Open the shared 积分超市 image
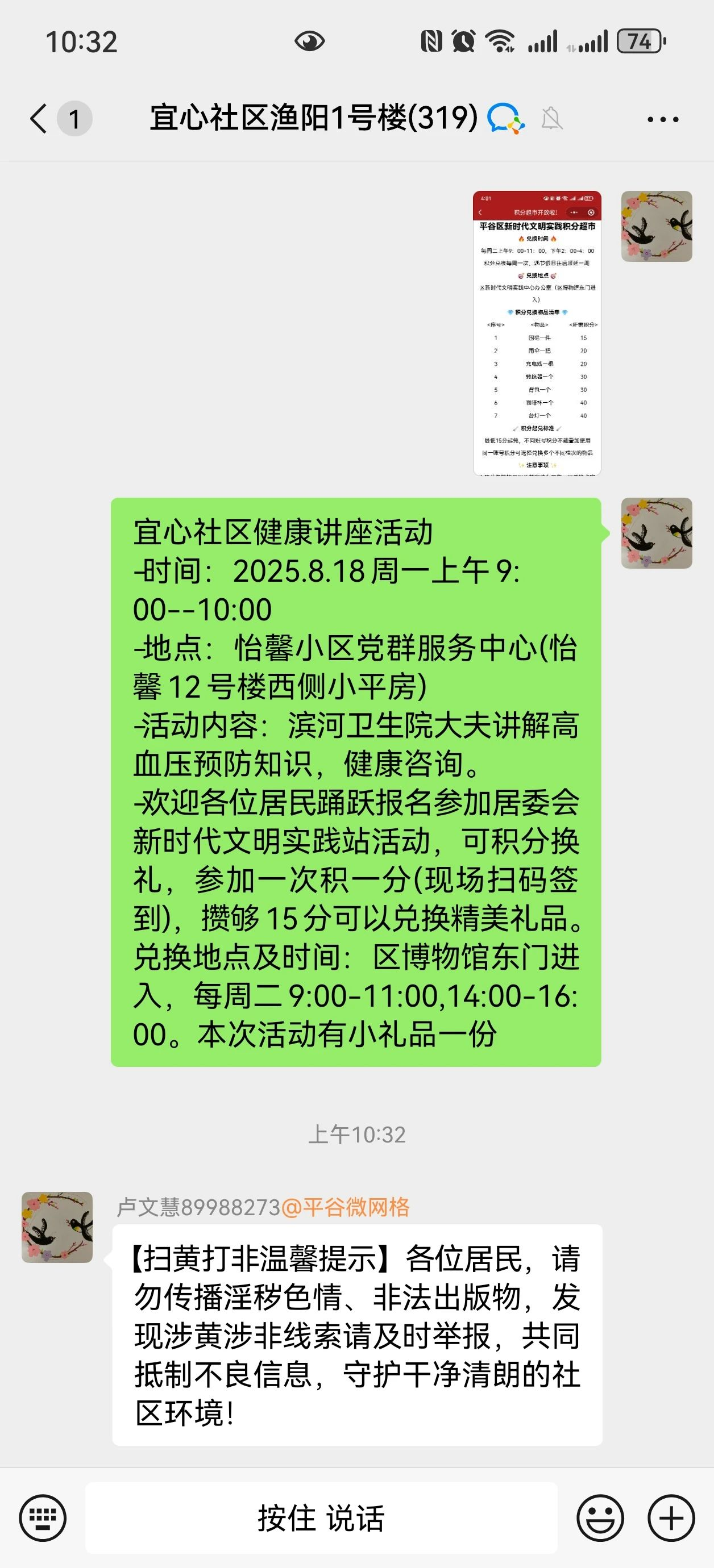Screen dimensions: 714x1568 point(537,333)
